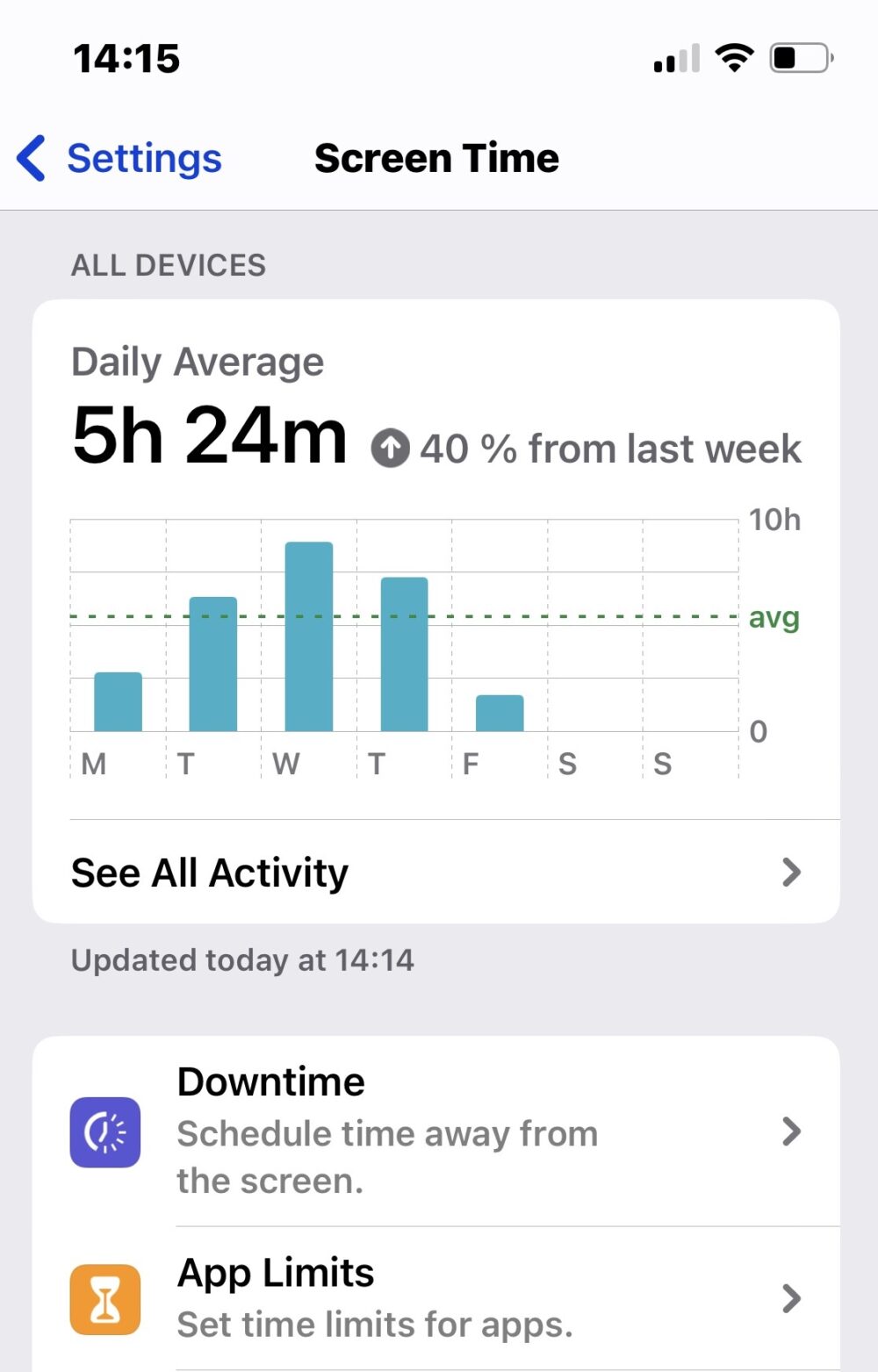Open App Limits via its right chevron
The height and width of the screenshot is (1372, 878).
[x=791, y=1299]
